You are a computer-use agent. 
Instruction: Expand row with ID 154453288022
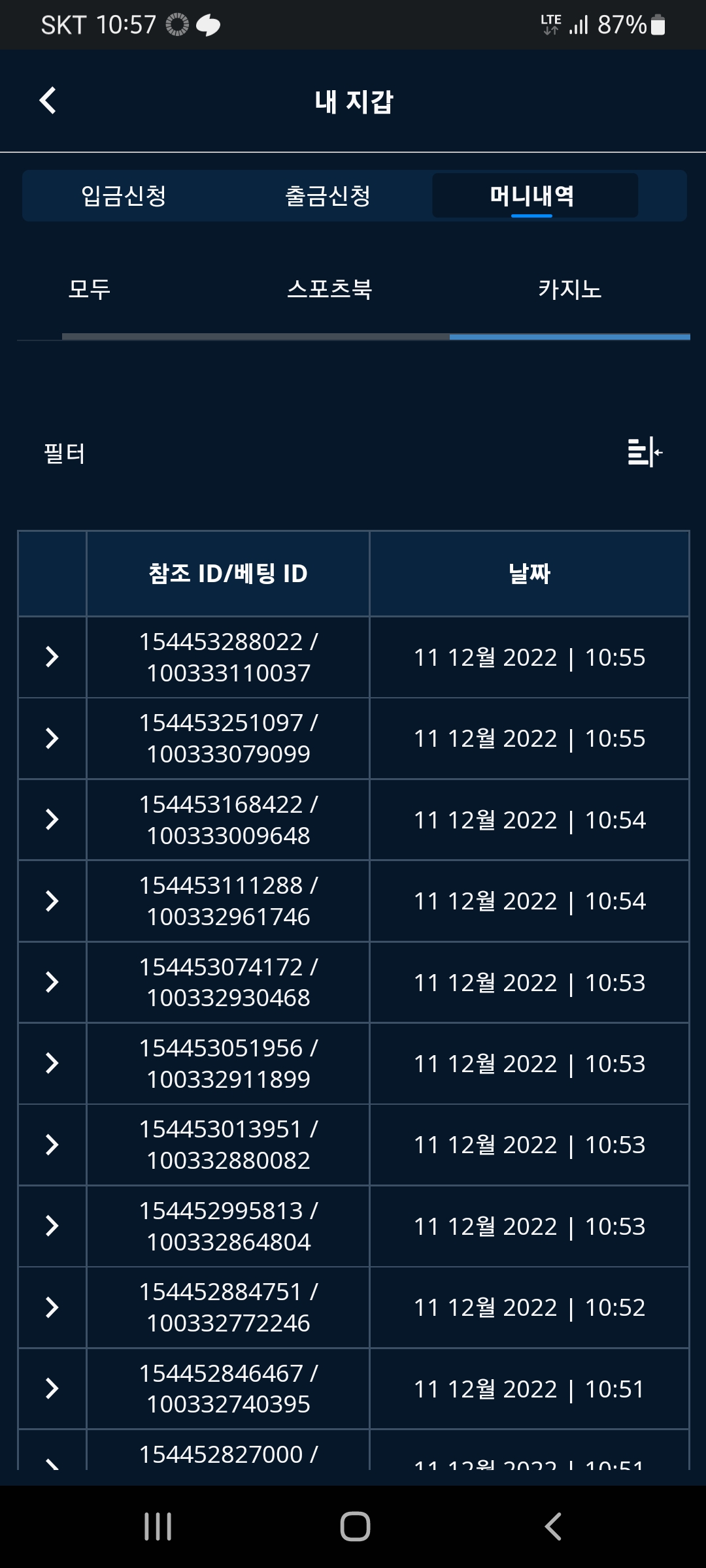(x=52, y=657)
